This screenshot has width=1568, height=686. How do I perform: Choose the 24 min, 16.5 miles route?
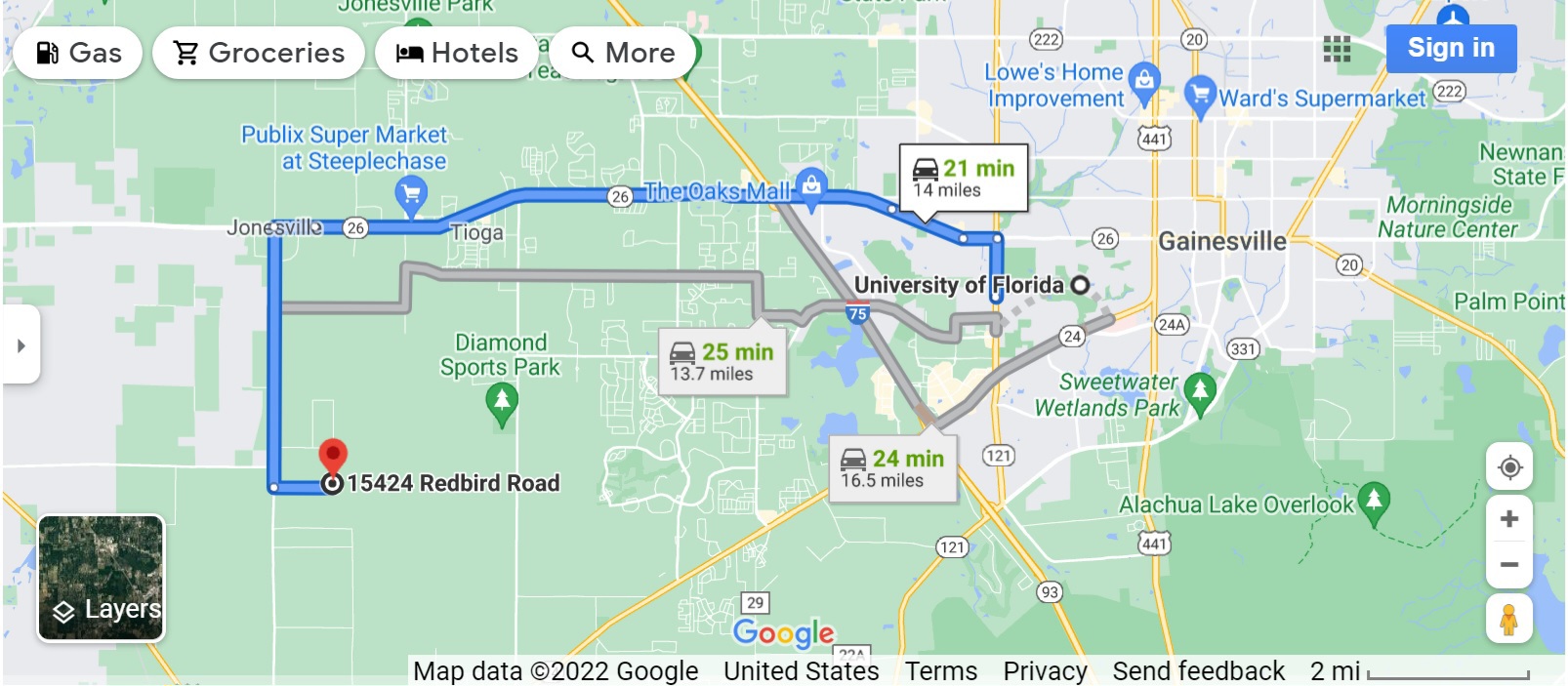[x=892, y=468]
